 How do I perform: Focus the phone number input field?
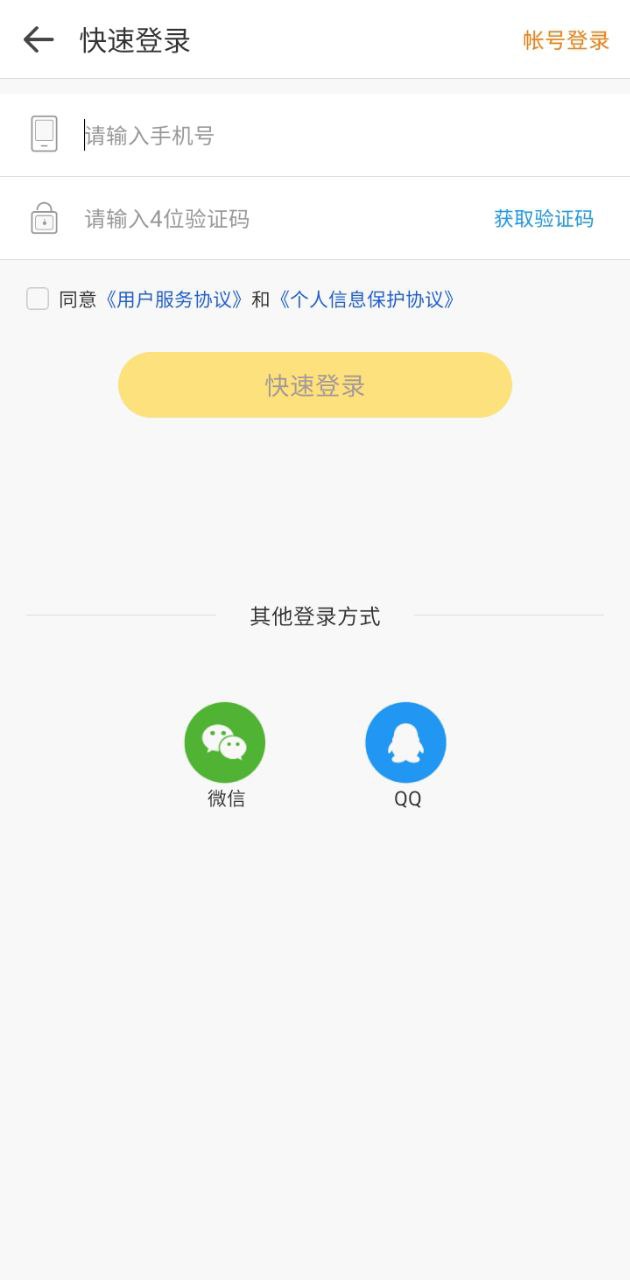[315, 135]
